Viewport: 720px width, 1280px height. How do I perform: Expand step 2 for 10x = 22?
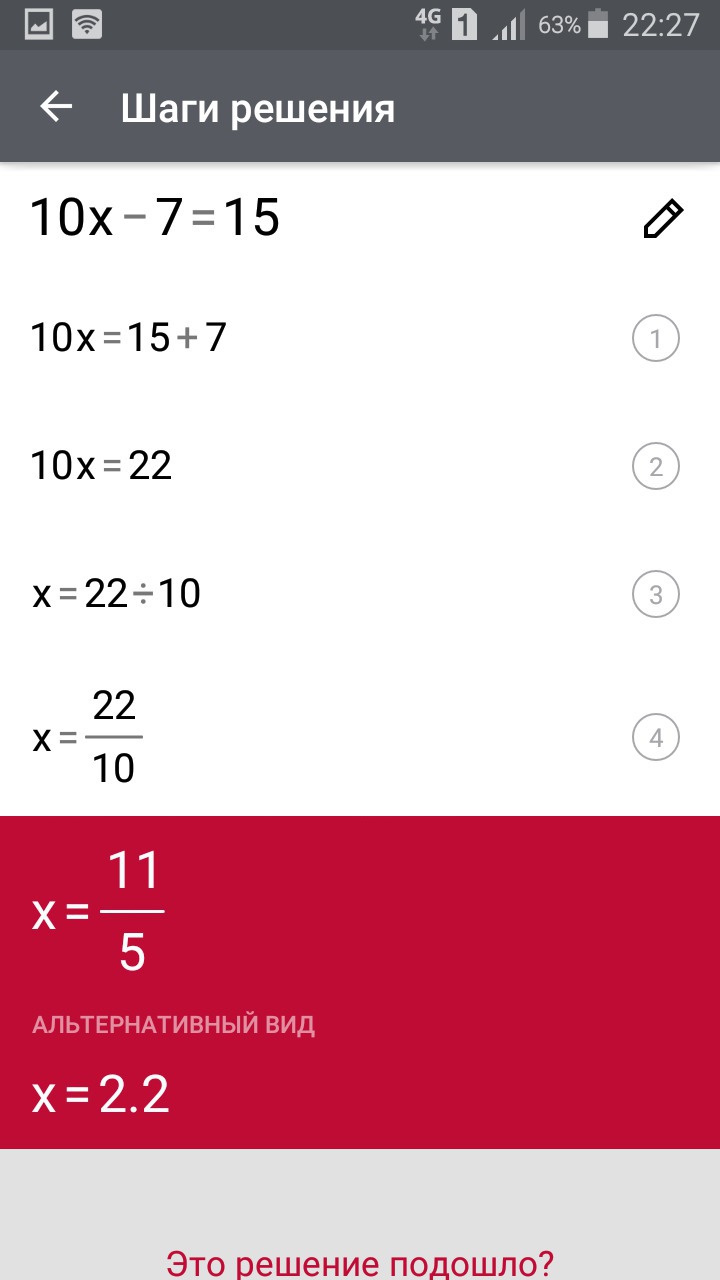pyautogui.click(x=656, y=466)
